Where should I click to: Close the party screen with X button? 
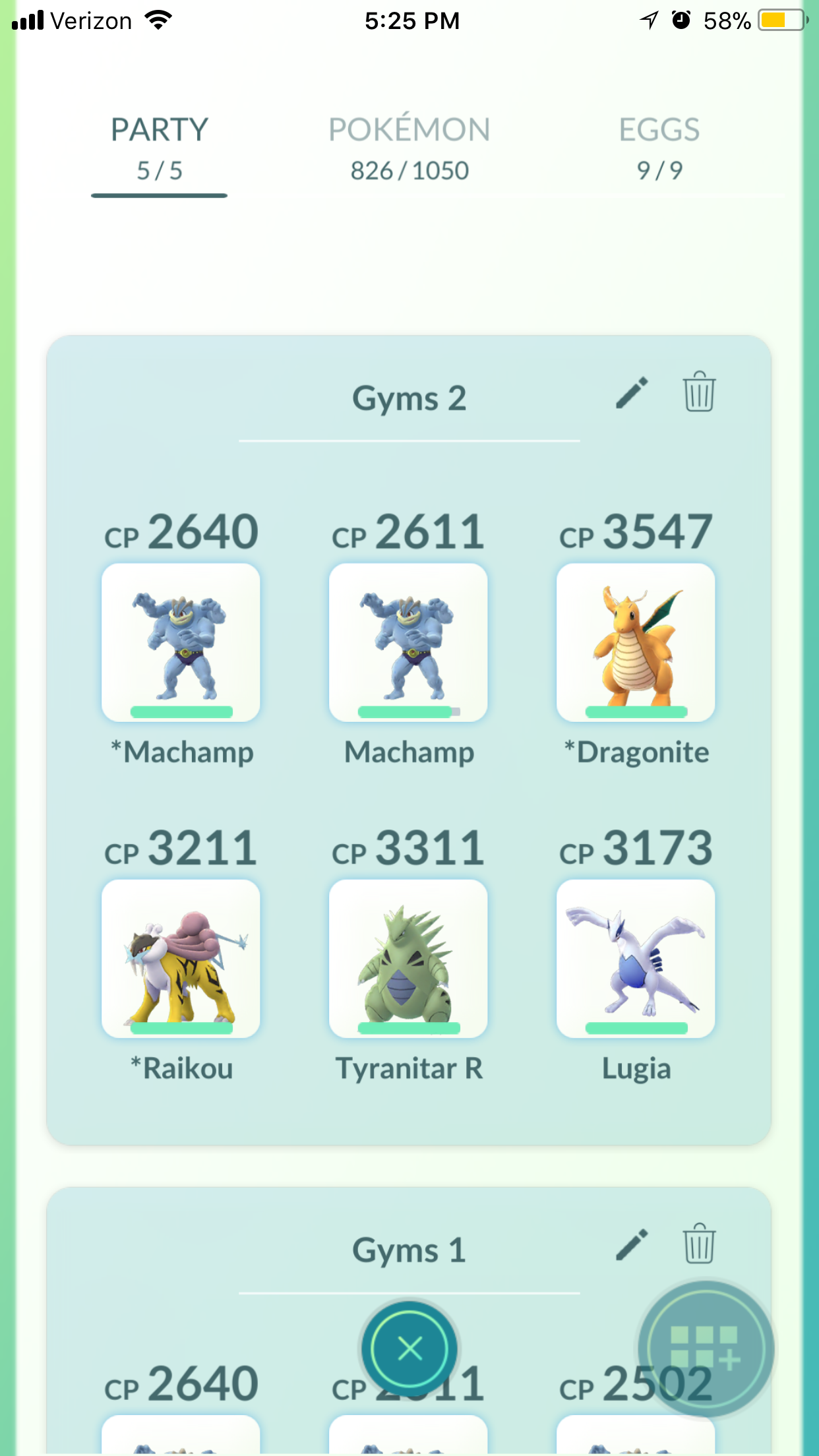409,1349
